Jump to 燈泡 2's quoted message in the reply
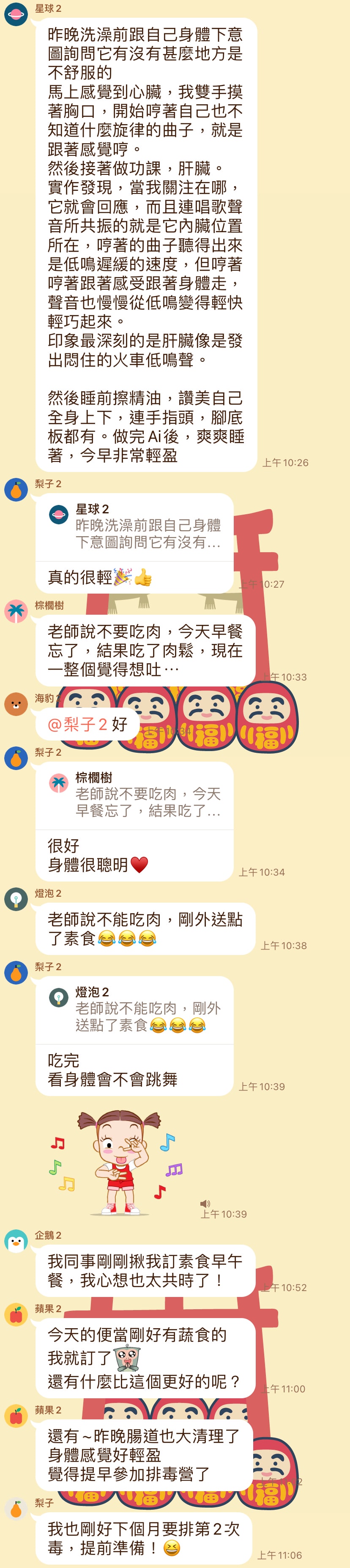Viewport: 350px width, 1568px height. pyautogui.click(x=135, y=1009)
